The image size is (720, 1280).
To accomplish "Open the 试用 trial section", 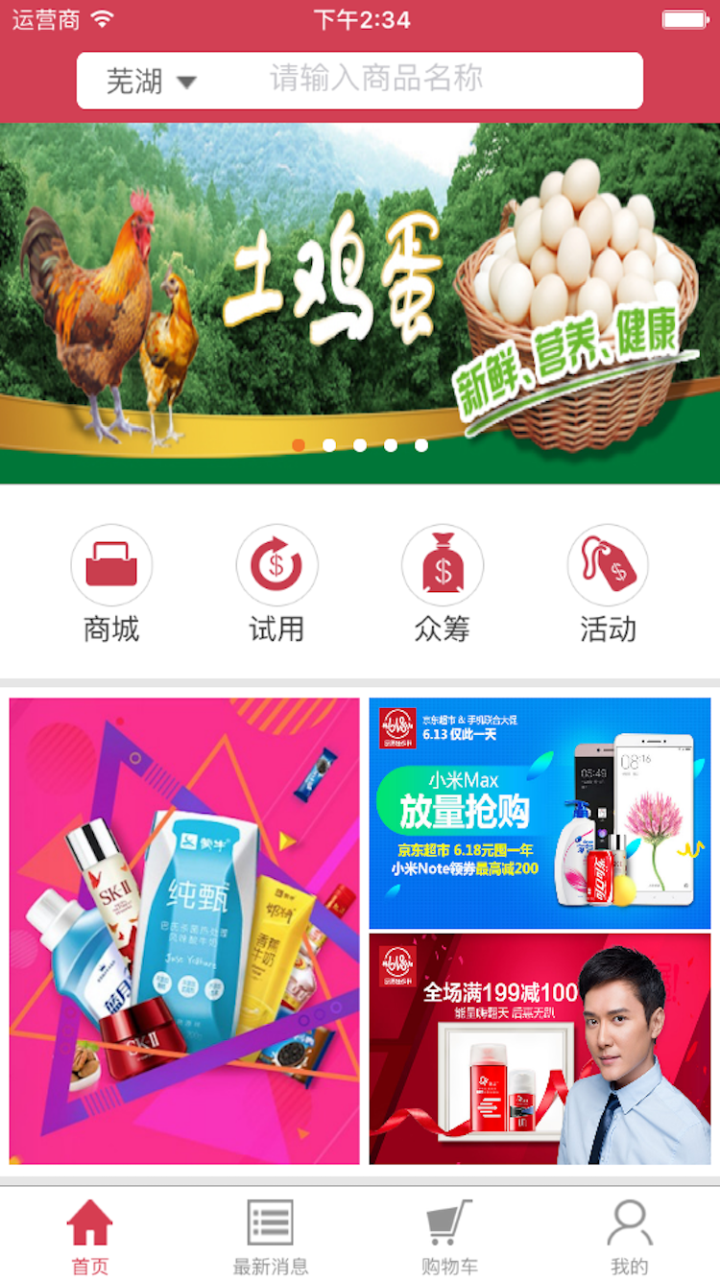I will click(x=276, y=584).
